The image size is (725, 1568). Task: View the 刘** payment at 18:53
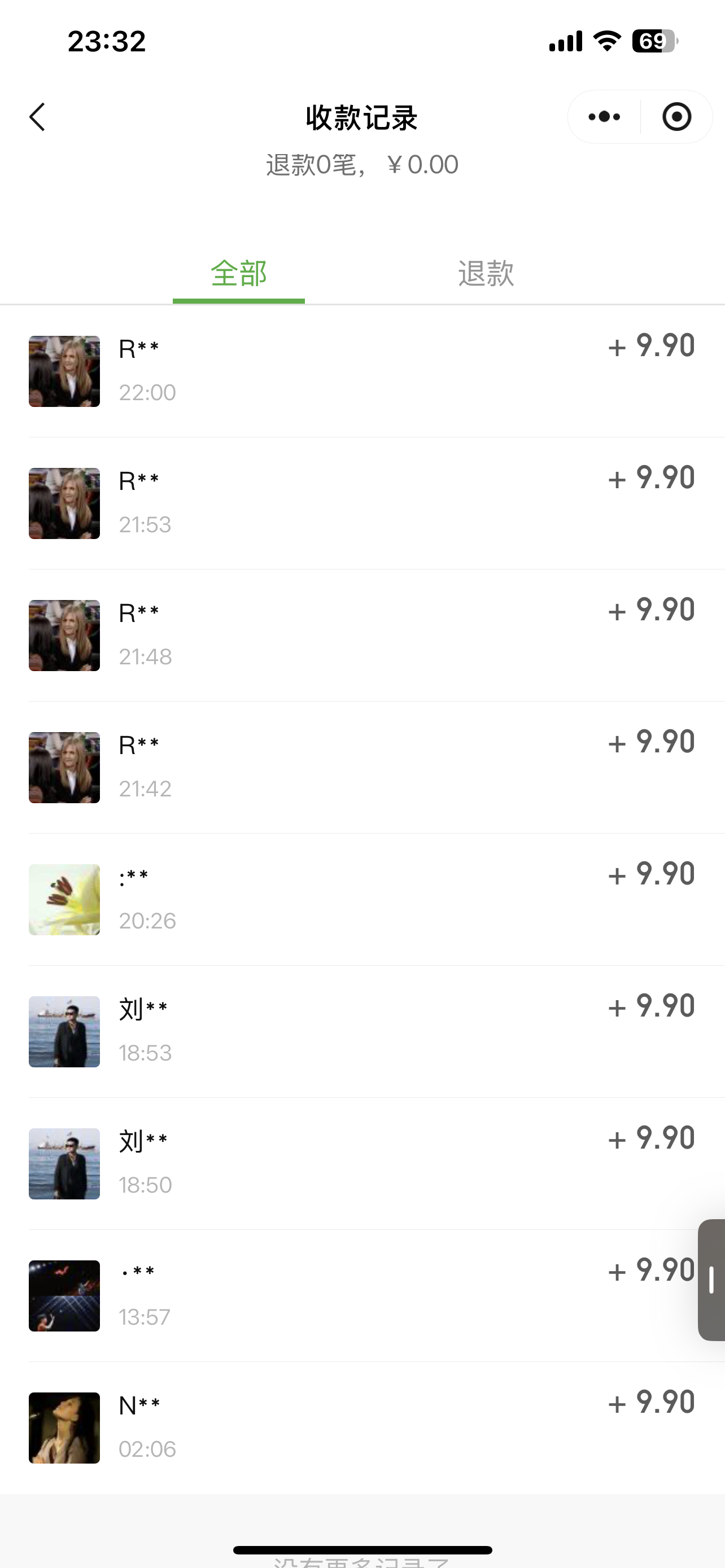362,1031
